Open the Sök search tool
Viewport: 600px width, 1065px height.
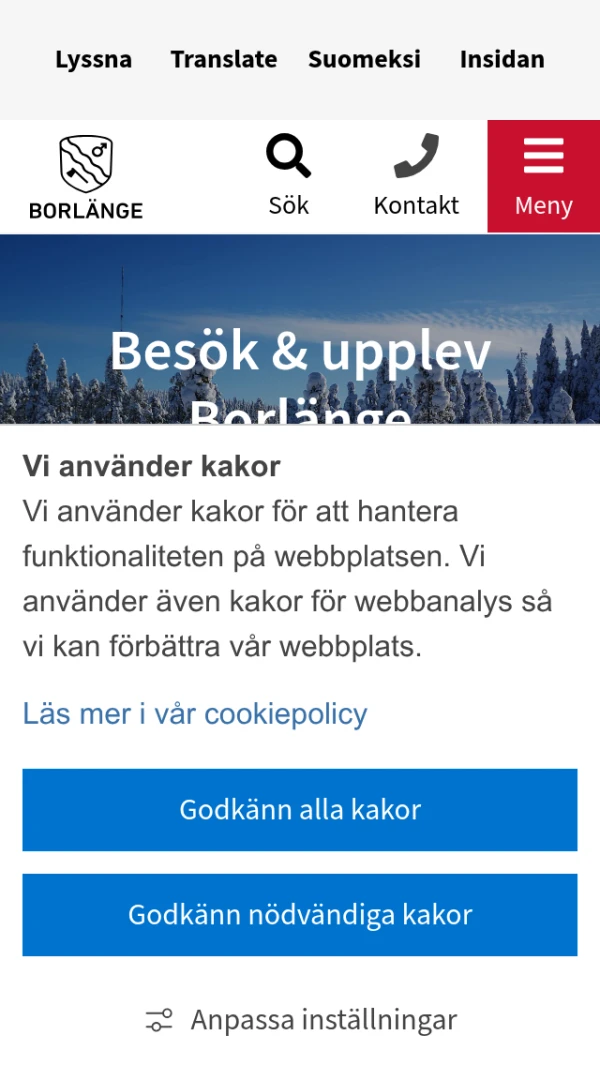(289, 177)
